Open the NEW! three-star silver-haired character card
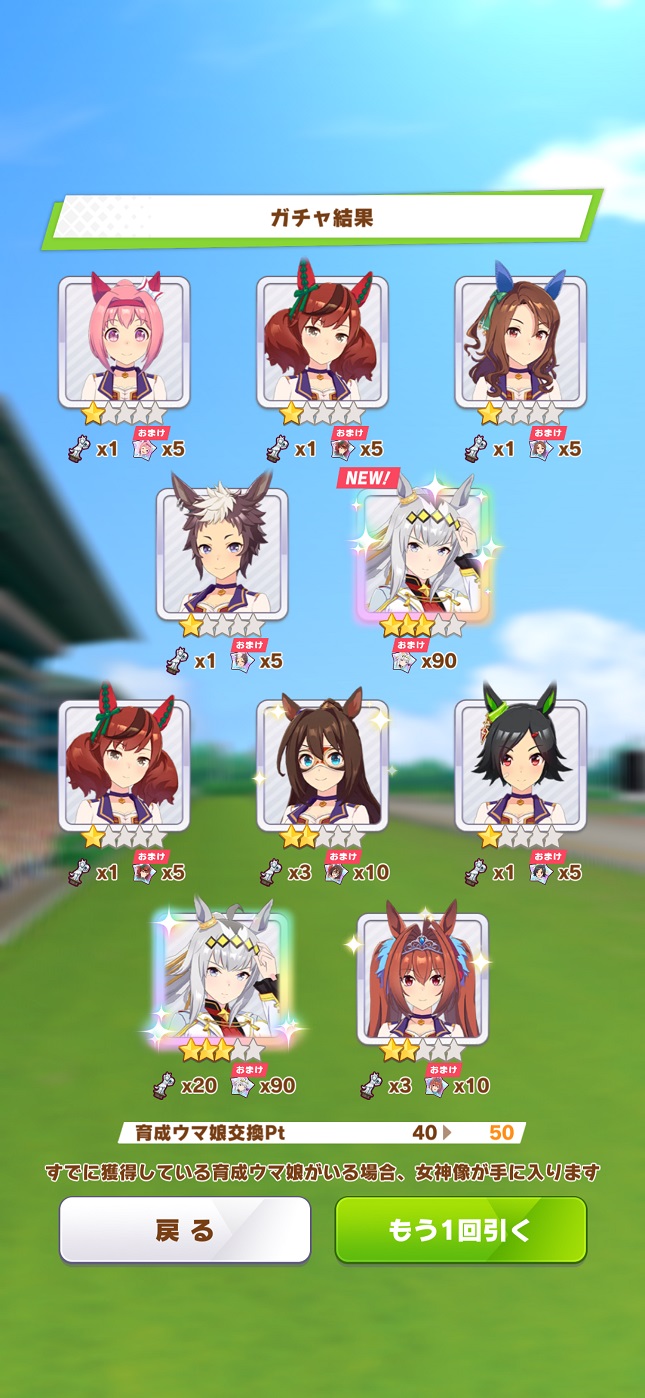Viewport: 645px width, 1398px height. pyautogui.click(x=421, y=553)
